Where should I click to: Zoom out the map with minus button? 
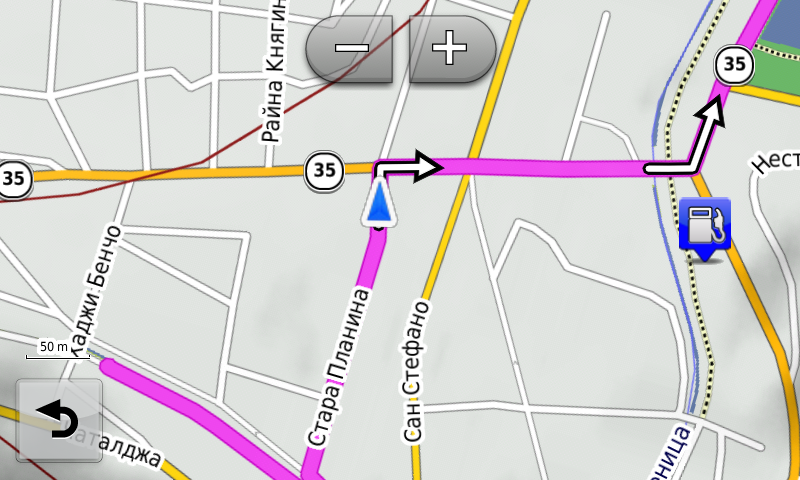[354, 47]
